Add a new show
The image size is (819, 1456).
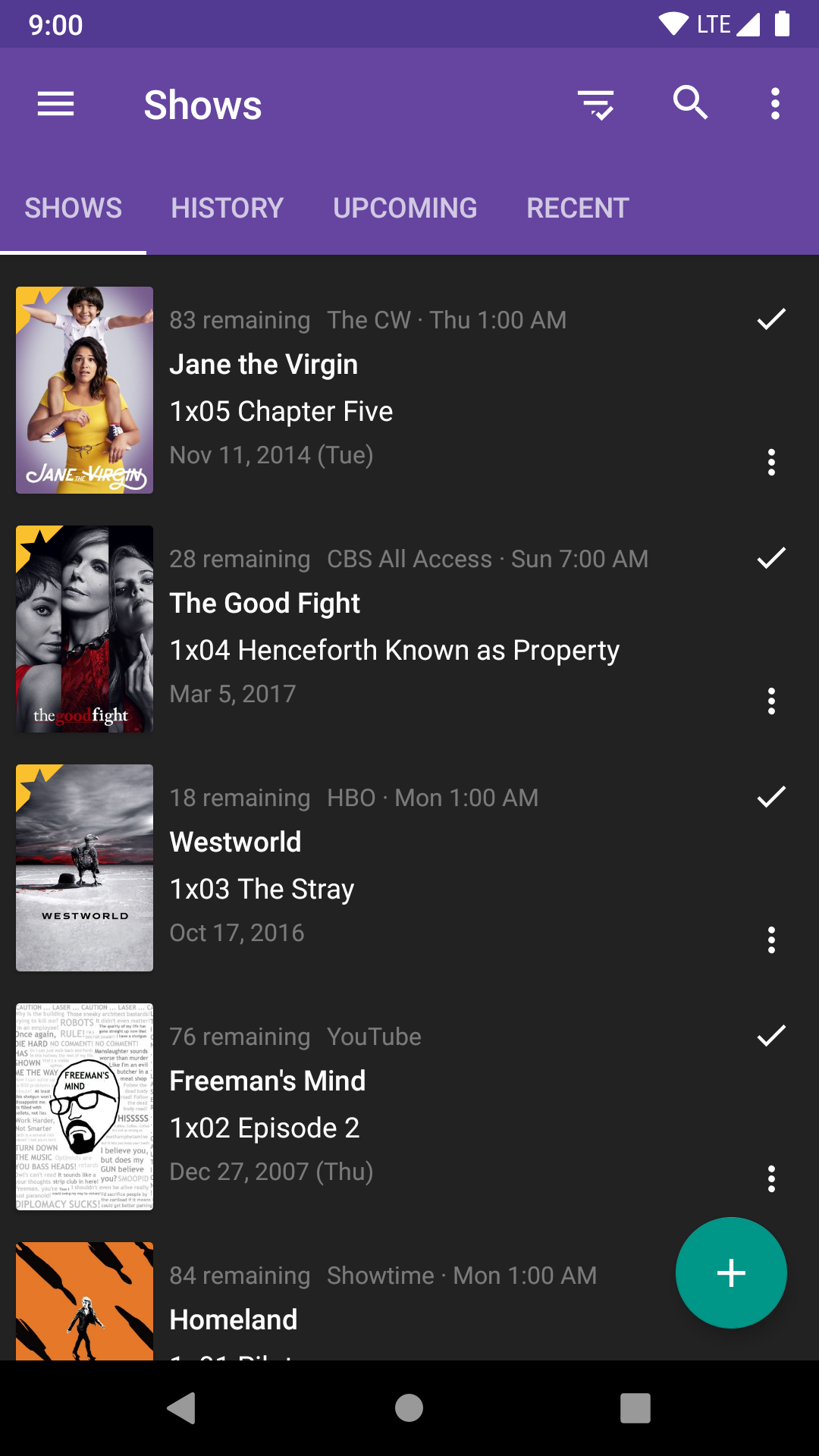pyautogui.click(x=731, y=1272)
